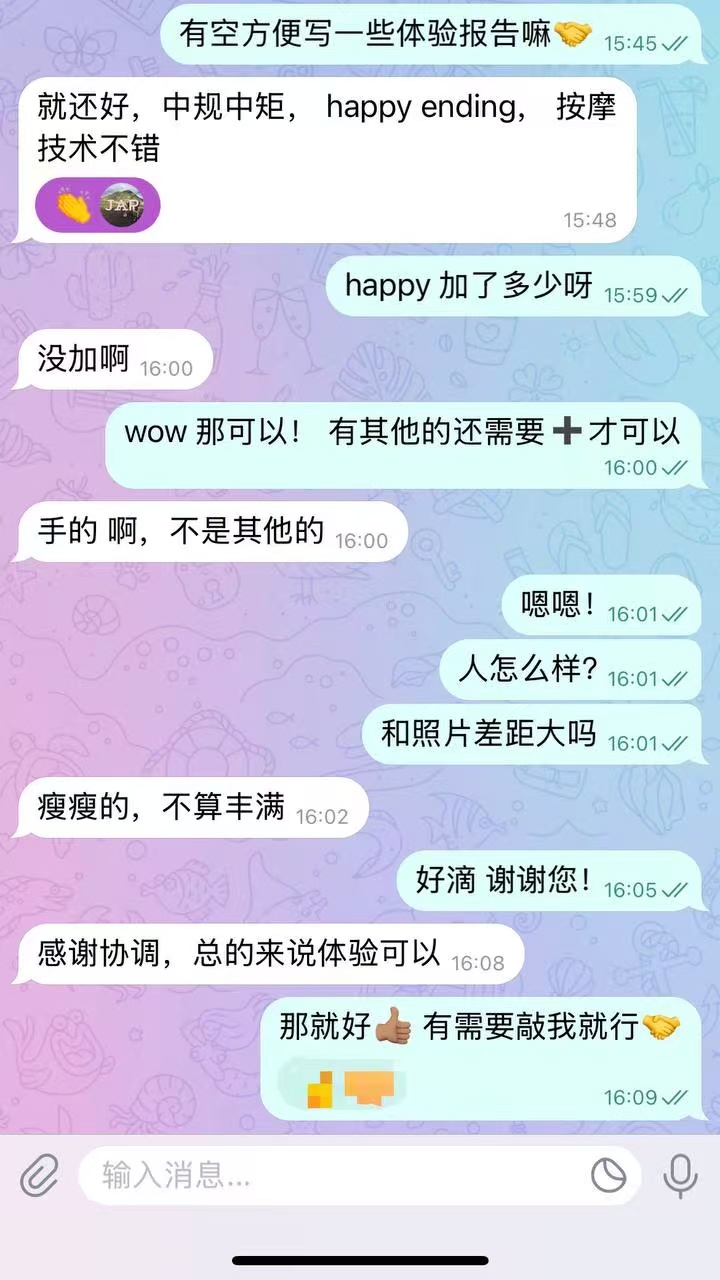Screen dimensions: 720x1280
Task: Tap the microphone voice message icon
Action: [x=681, y=1175]
